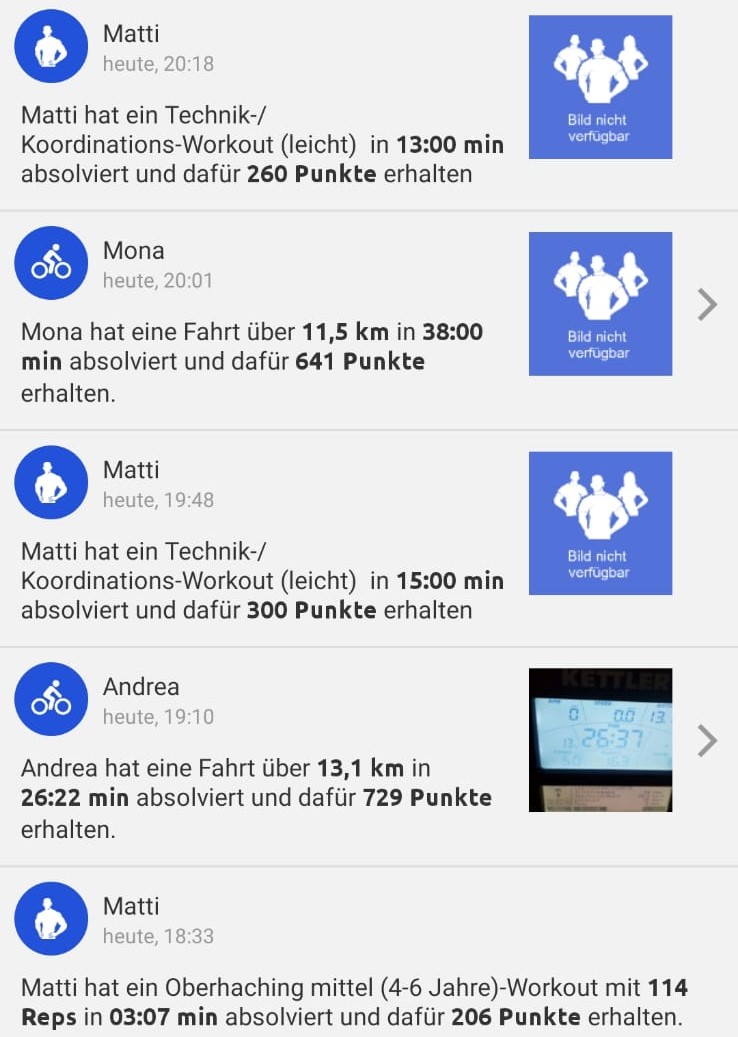Tap the chevron on Mona's ride
The image size is (738, 1037).
(x=707, y=304)
